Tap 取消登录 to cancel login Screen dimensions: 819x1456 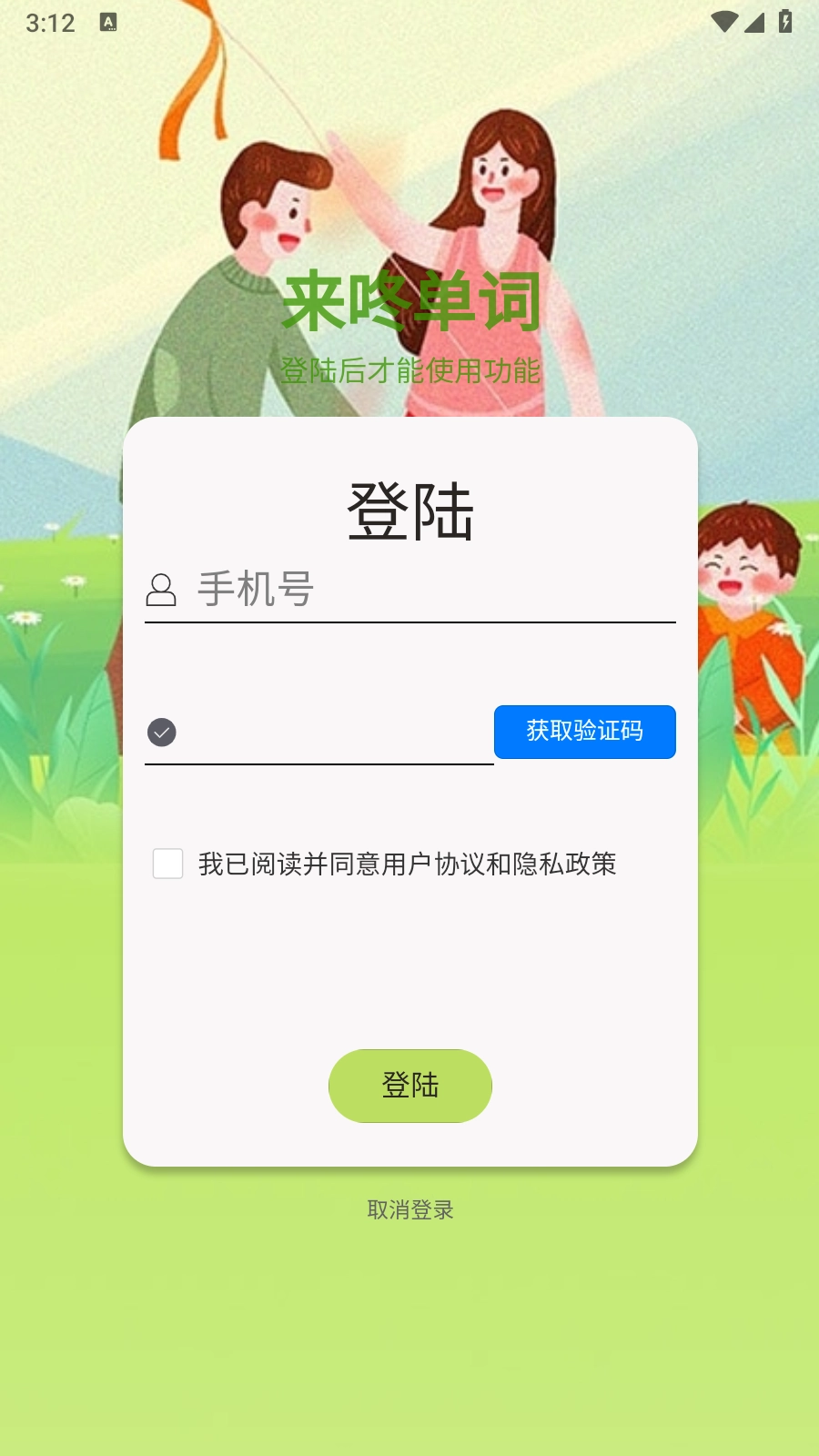tap(410, 1210)
